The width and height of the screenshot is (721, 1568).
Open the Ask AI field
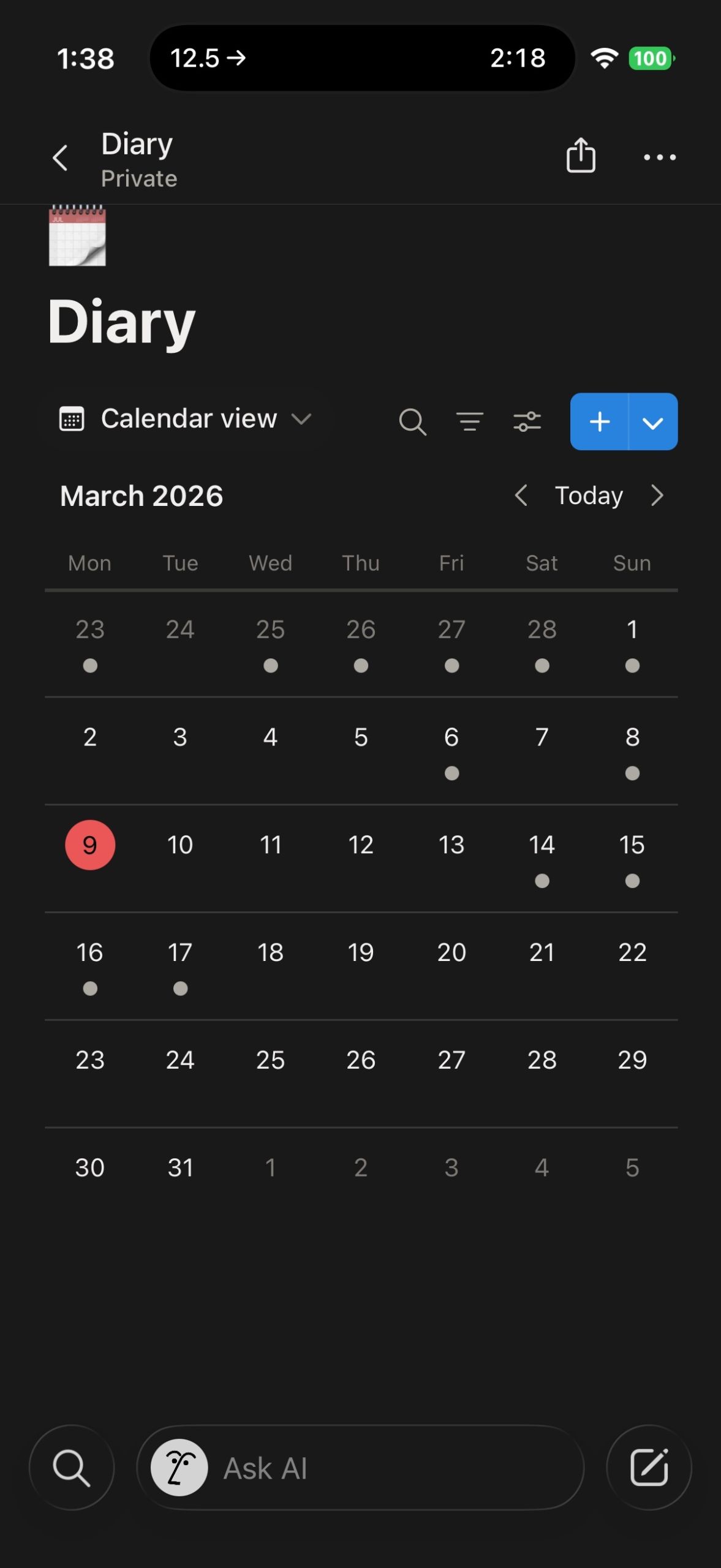360,1468
